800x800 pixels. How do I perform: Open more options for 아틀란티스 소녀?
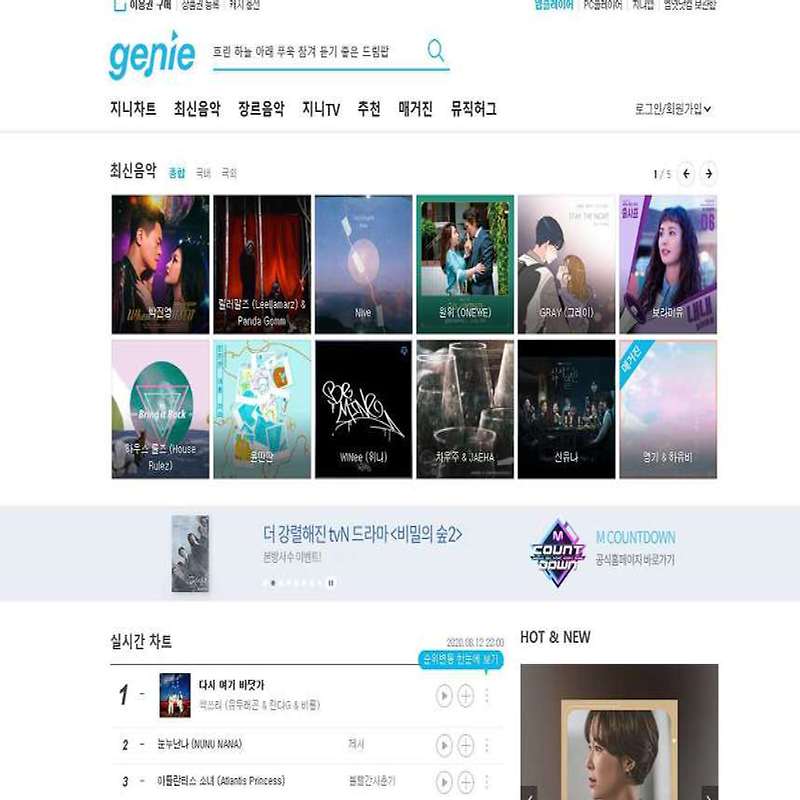(x=487, y=781)
